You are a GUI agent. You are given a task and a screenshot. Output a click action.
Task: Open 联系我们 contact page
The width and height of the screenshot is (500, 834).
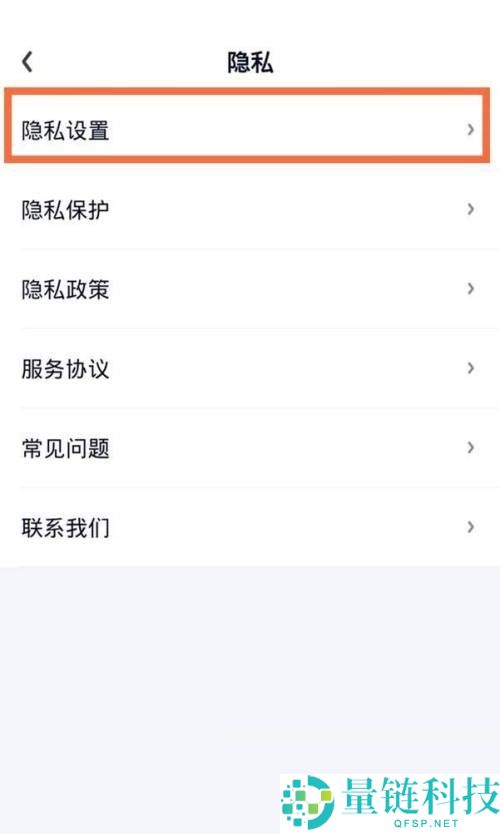(x=250, y=527)
